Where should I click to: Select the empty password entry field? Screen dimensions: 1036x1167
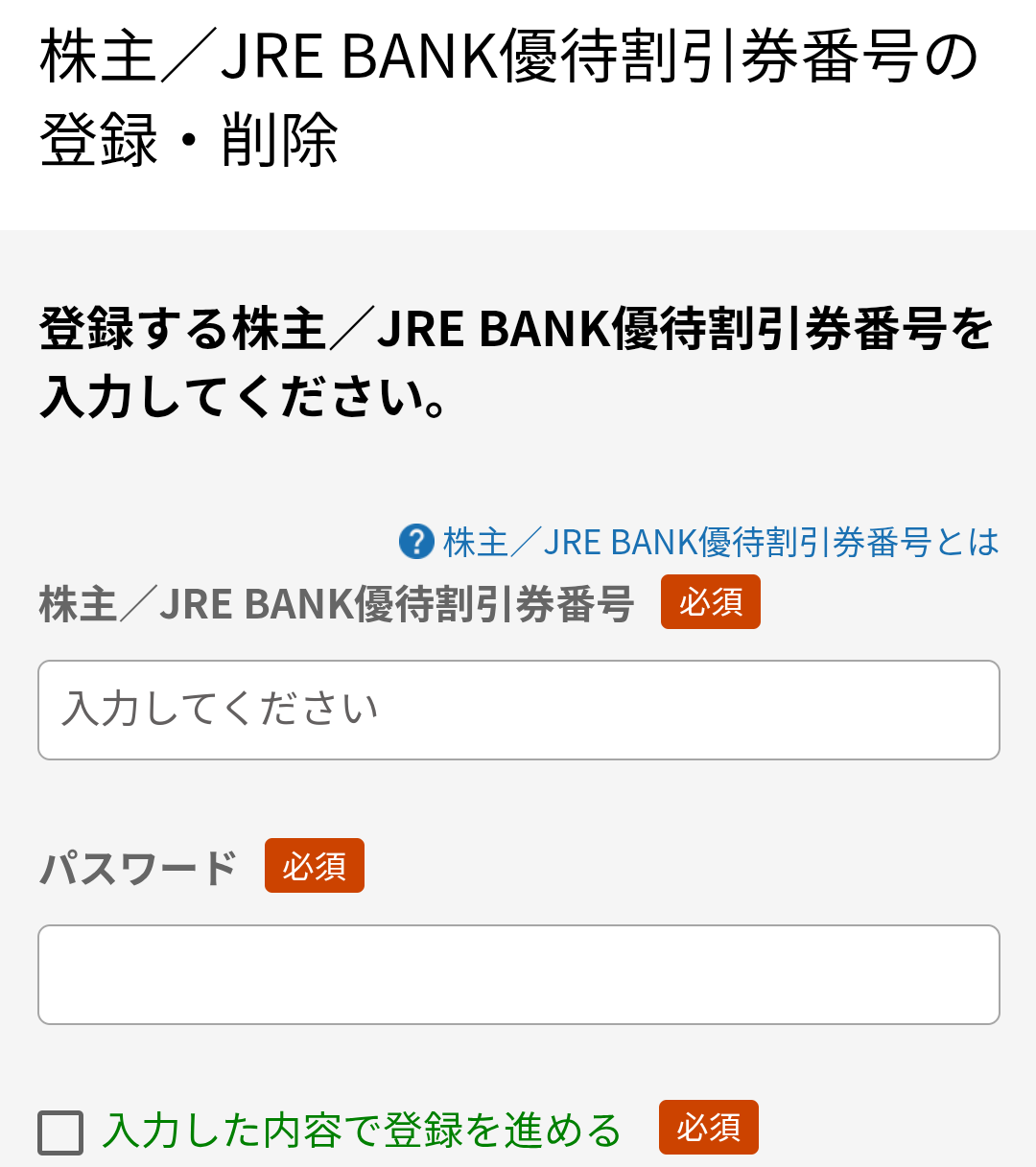[518, 974]
